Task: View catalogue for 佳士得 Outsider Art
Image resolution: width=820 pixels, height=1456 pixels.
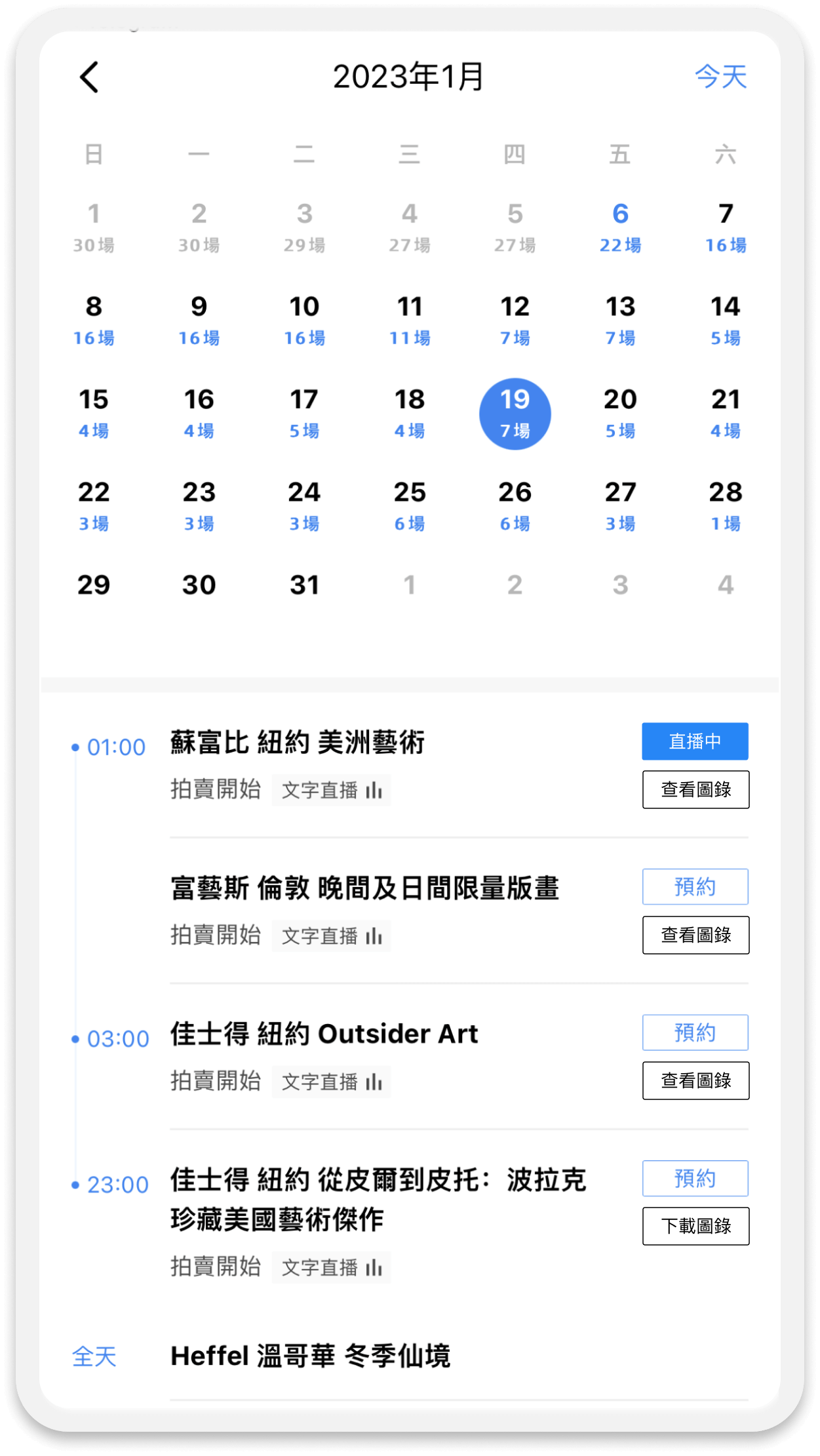Action: [695, 1080]
